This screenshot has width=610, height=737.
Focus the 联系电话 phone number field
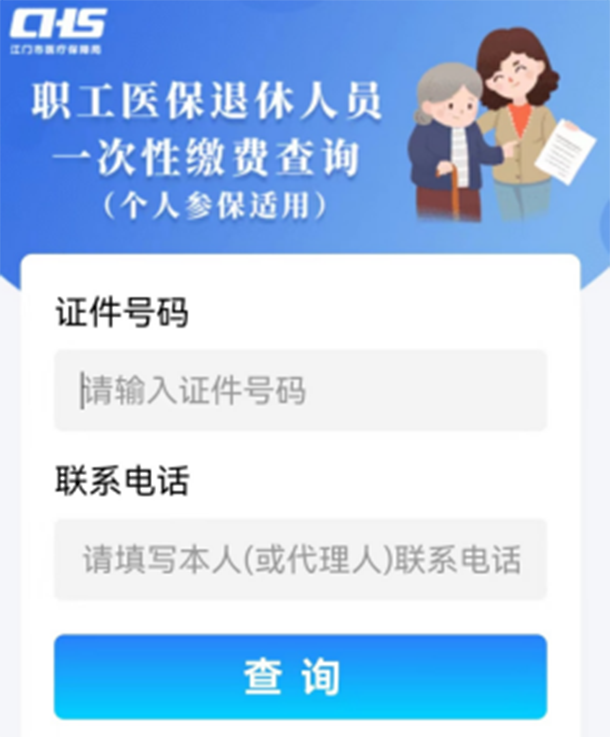[x=300, y=560]
